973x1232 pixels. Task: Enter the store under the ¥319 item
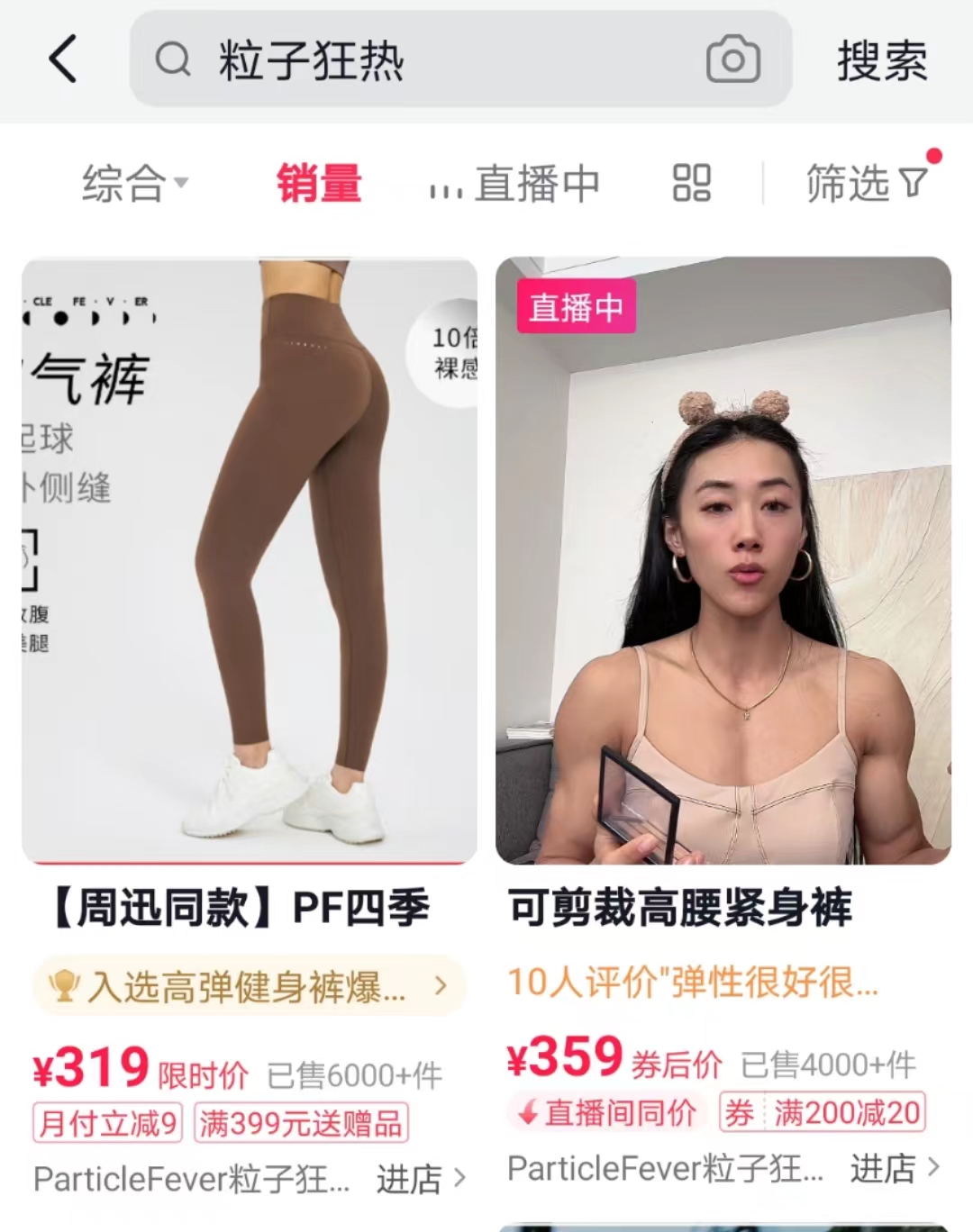pos(420,1178)
